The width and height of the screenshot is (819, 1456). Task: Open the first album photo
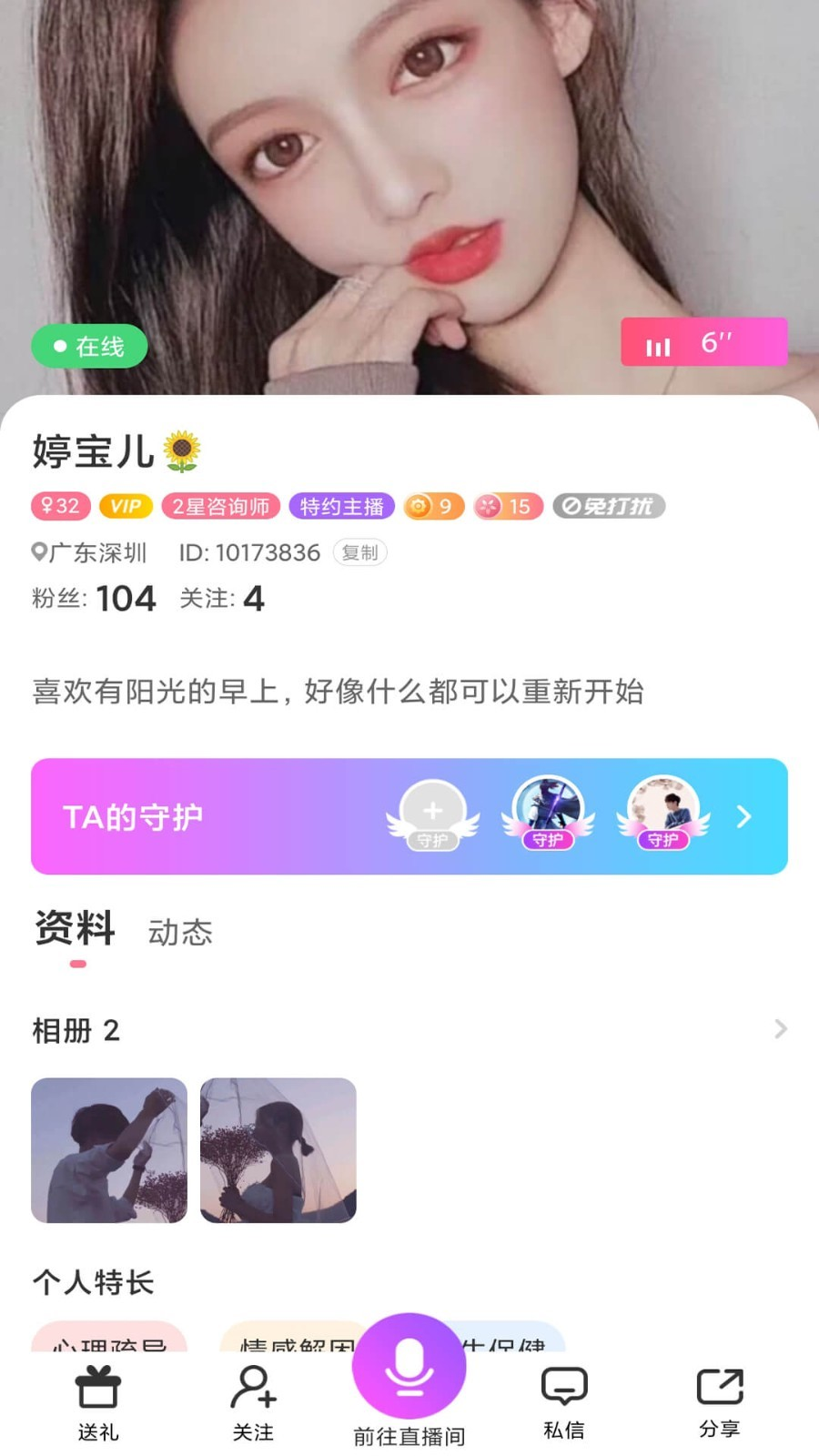coord(109,1149)
